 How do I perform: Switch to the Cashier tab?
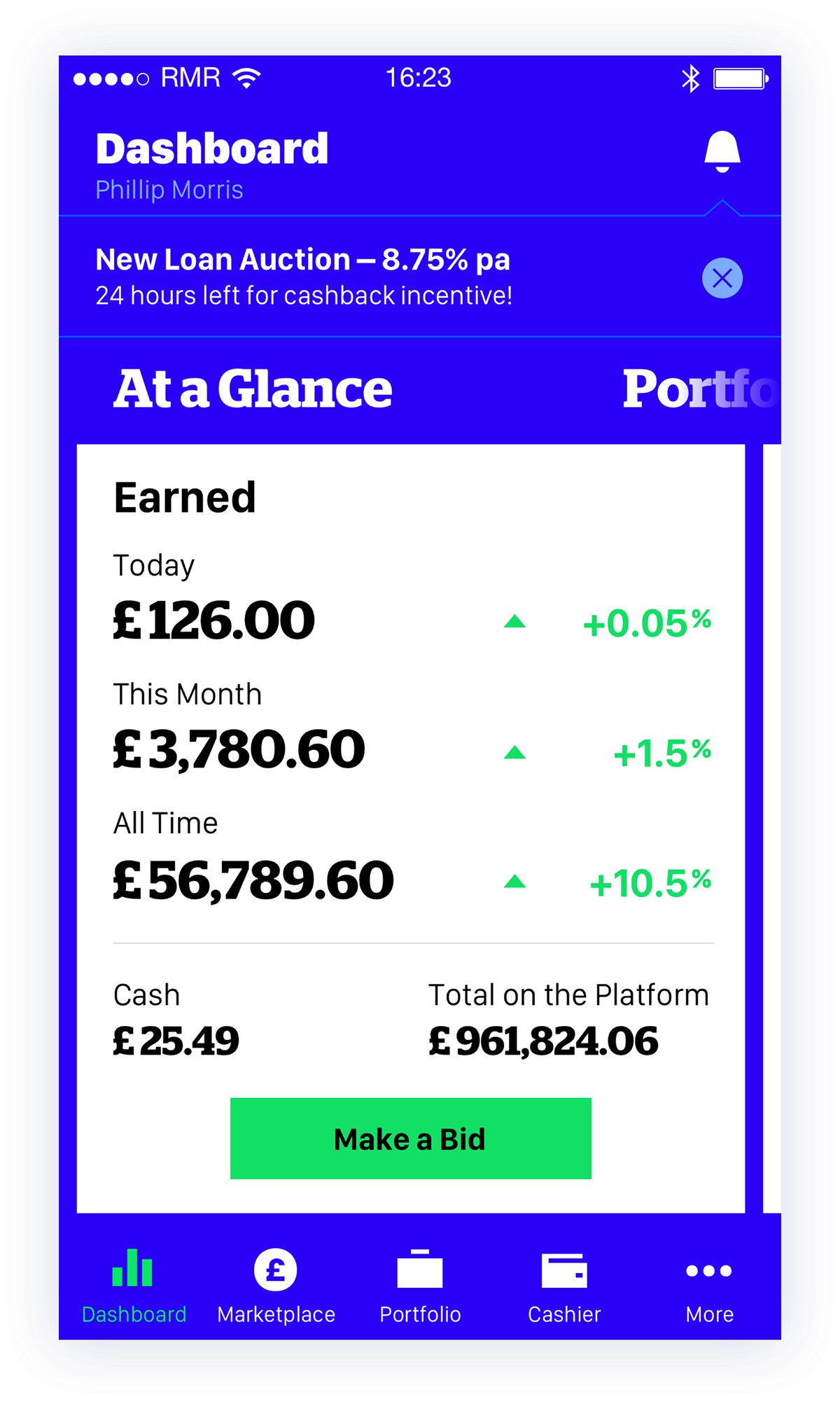coord(564,1286)
